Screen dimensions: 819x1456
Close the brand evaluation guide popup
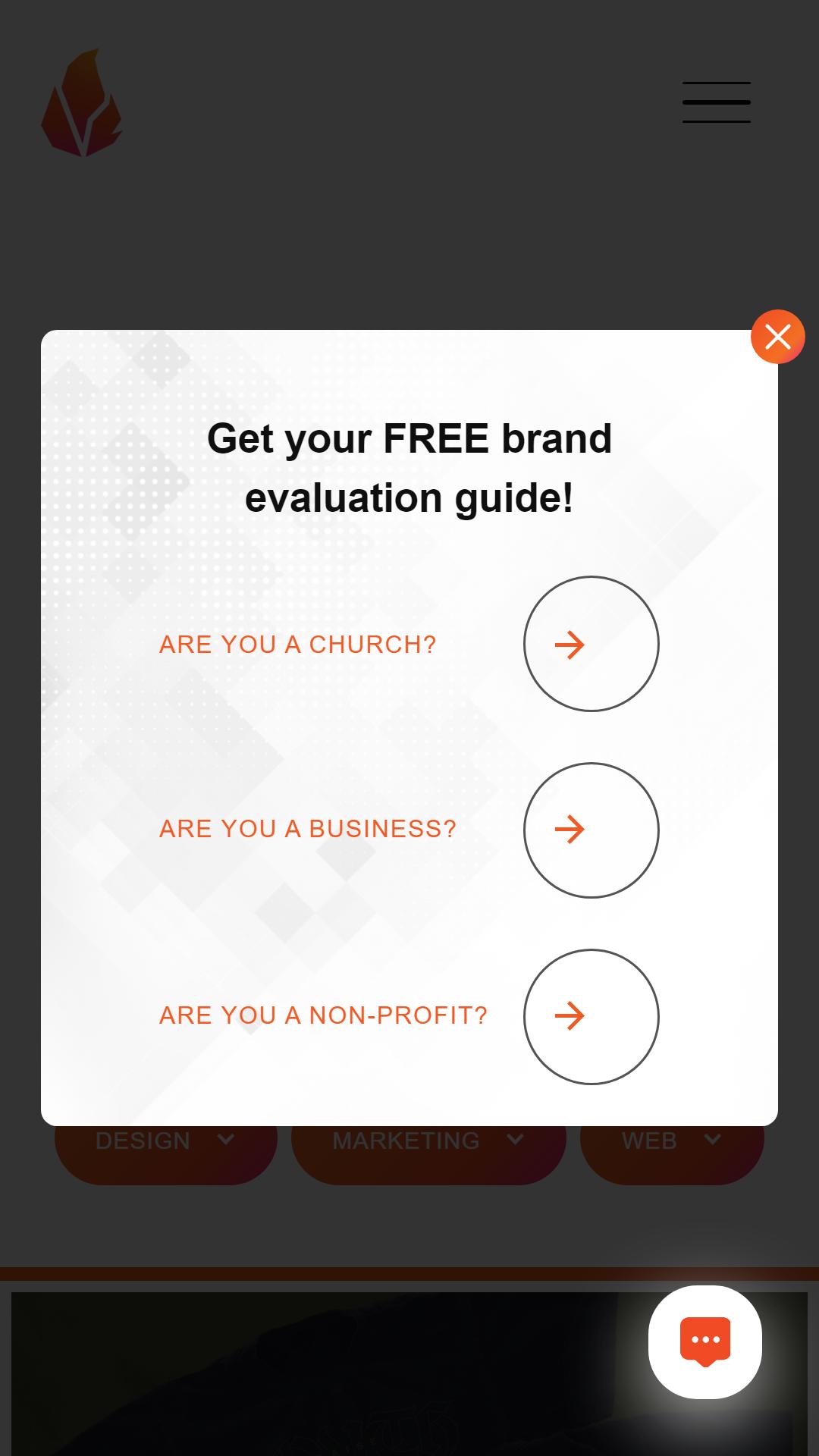pyautogui.click(x=777, y=337)
